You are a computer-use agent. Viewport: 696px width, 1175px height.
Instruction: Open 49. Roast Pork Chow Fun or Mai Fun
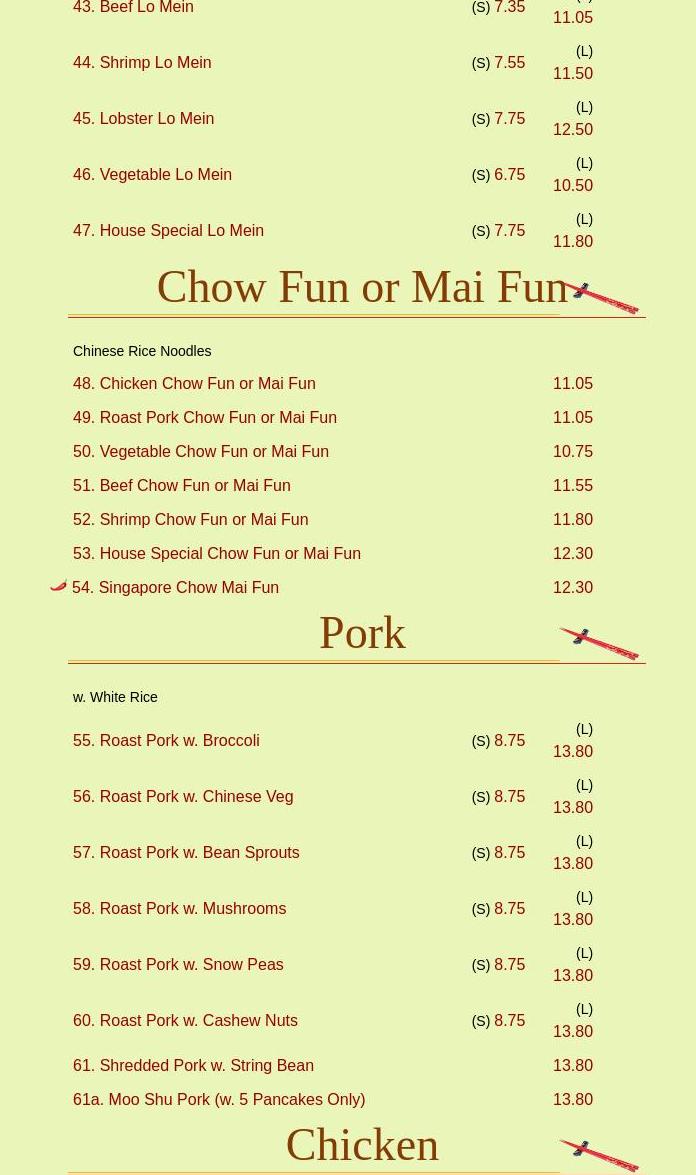coord(205,417)
